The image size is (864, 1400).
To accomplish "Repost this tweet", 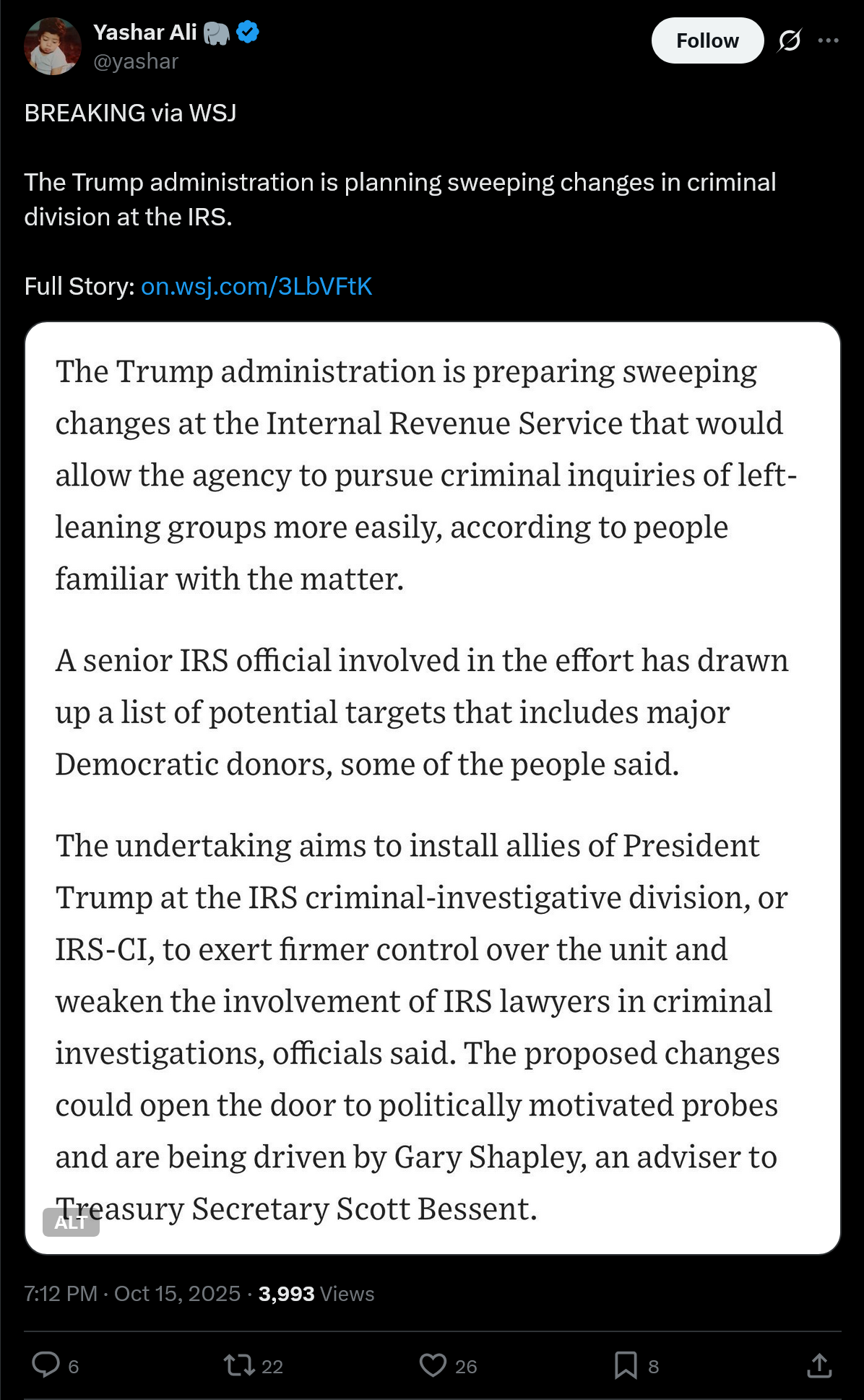I will click(239, 1365).
